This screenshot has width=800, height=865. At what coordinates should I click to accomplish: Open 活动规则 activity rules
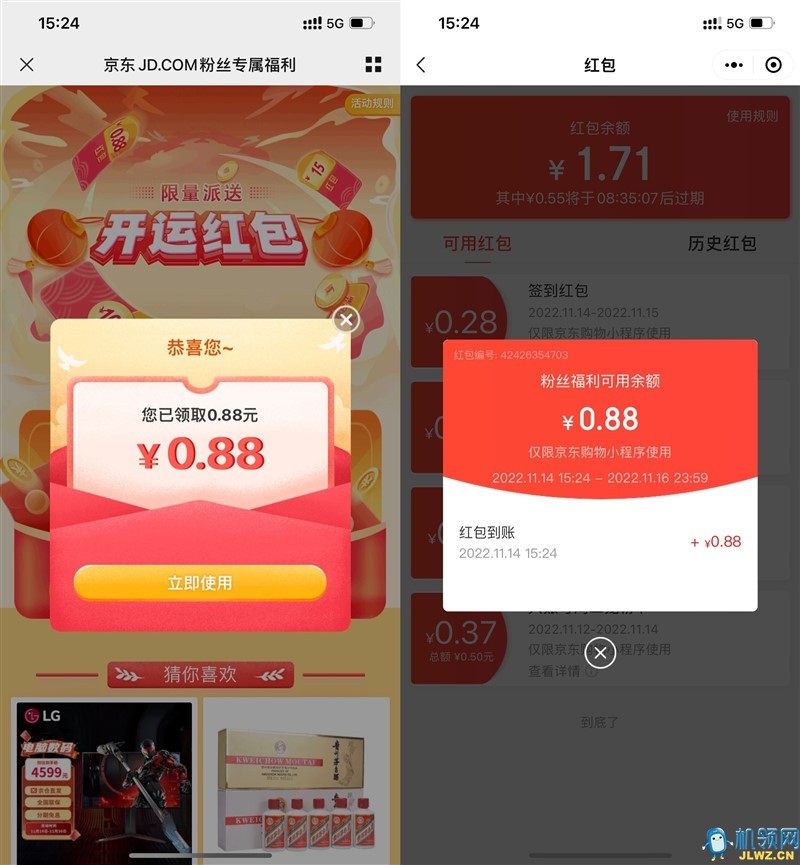click(x=371, y=102)
